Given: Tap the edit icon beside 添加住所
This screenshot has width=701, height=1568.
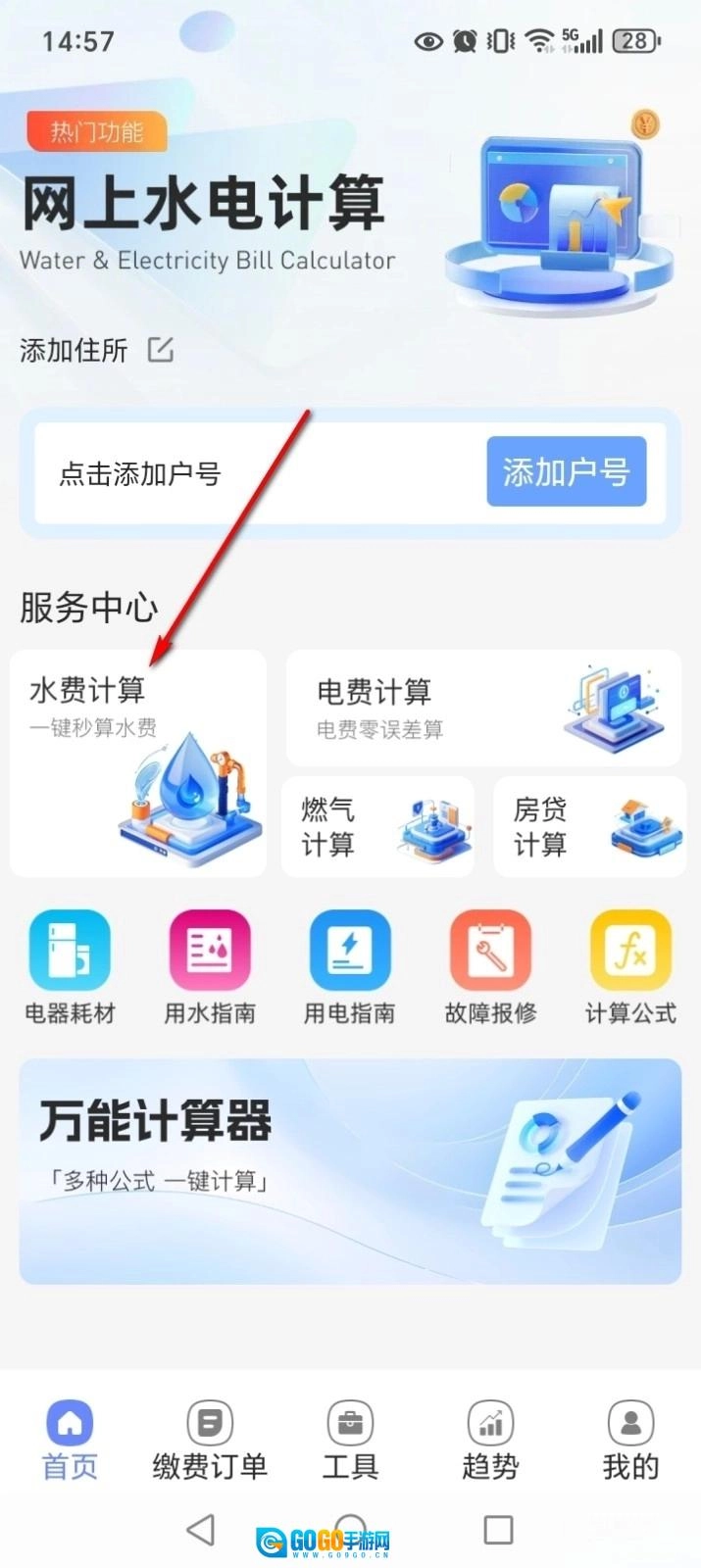Looking at the screenshot, I should tap(161, 349).
